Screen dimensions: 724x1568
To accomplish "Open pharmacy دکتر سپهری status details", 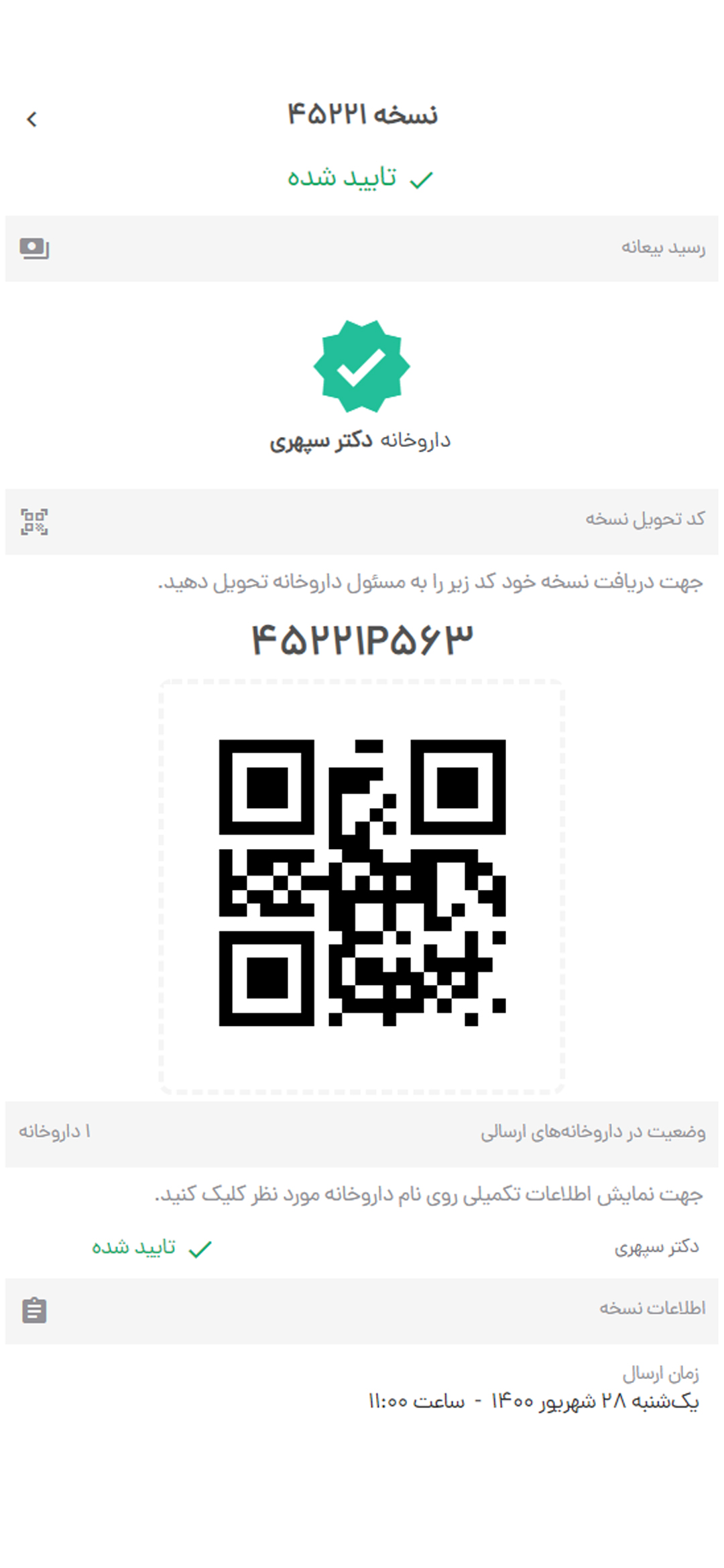I will click(x=656, y=1247).
